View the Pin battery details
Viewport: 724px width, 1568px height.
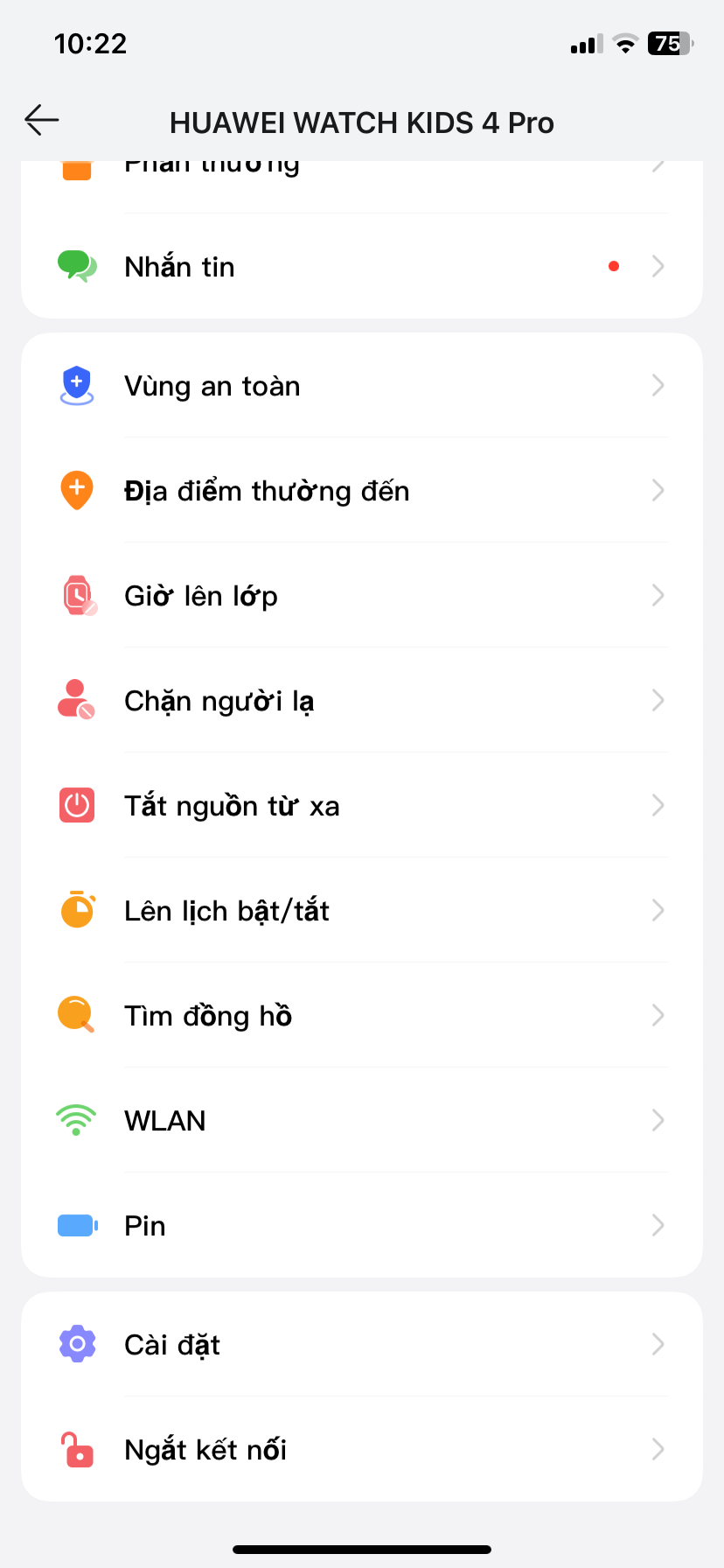point(362,1225)
